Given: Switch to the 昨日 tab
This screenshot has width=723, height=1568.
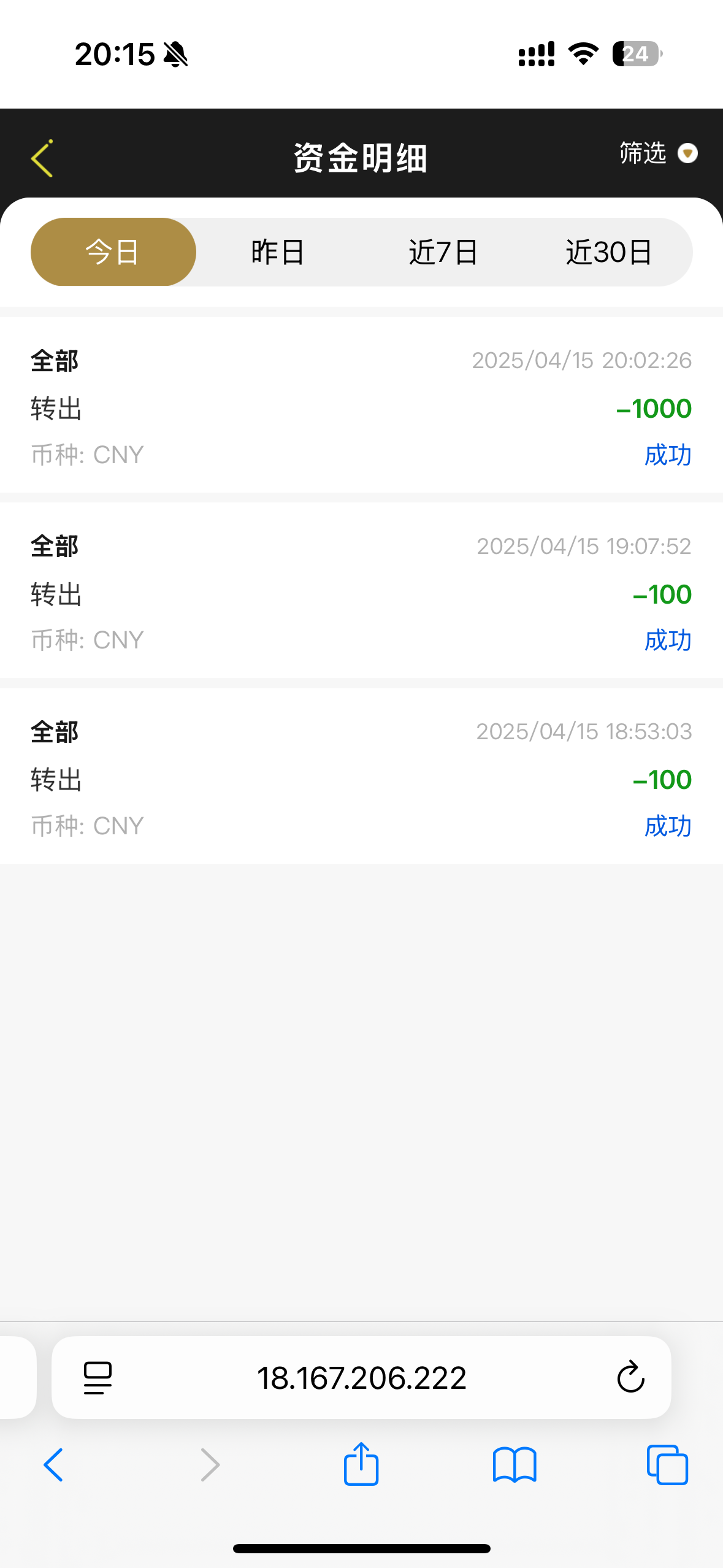Looking at the screenshot, I should coord(278,252).
